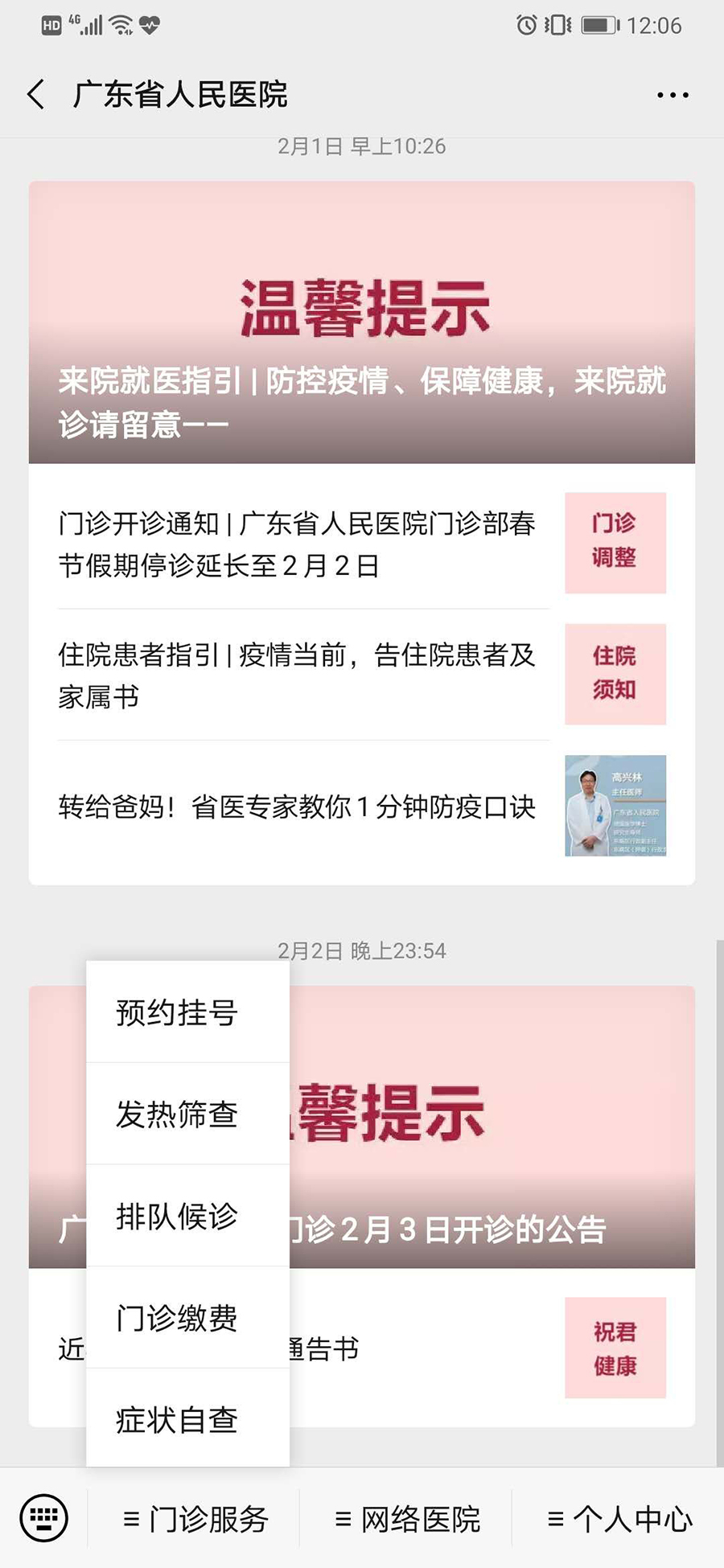Open the article with 祝君健康 thumbnail
The height and width of the screenshot is (1568, 724).
[x=483, y=1348]
